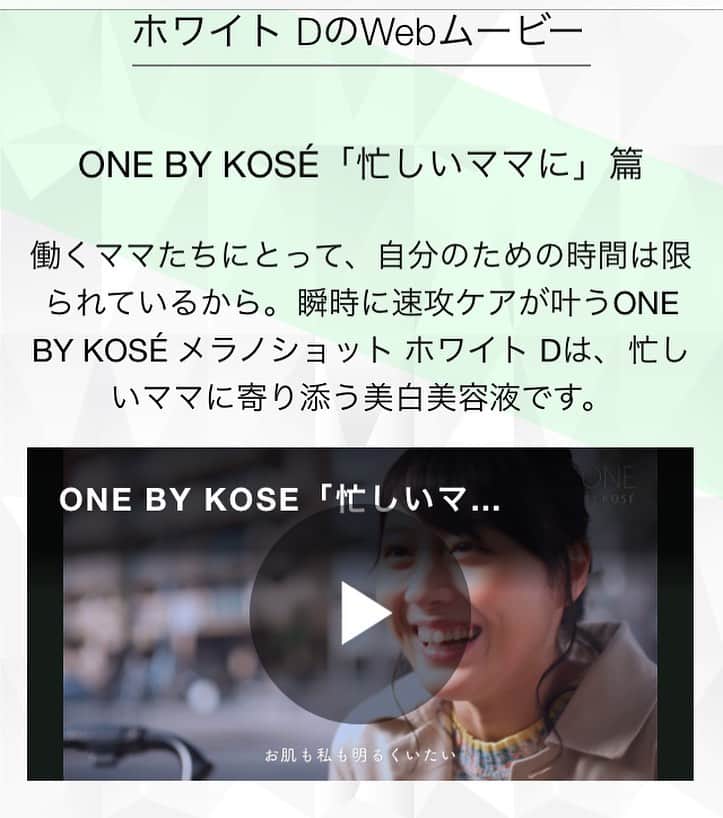Open the ONE BY KOSE video title link

point(279,500)
